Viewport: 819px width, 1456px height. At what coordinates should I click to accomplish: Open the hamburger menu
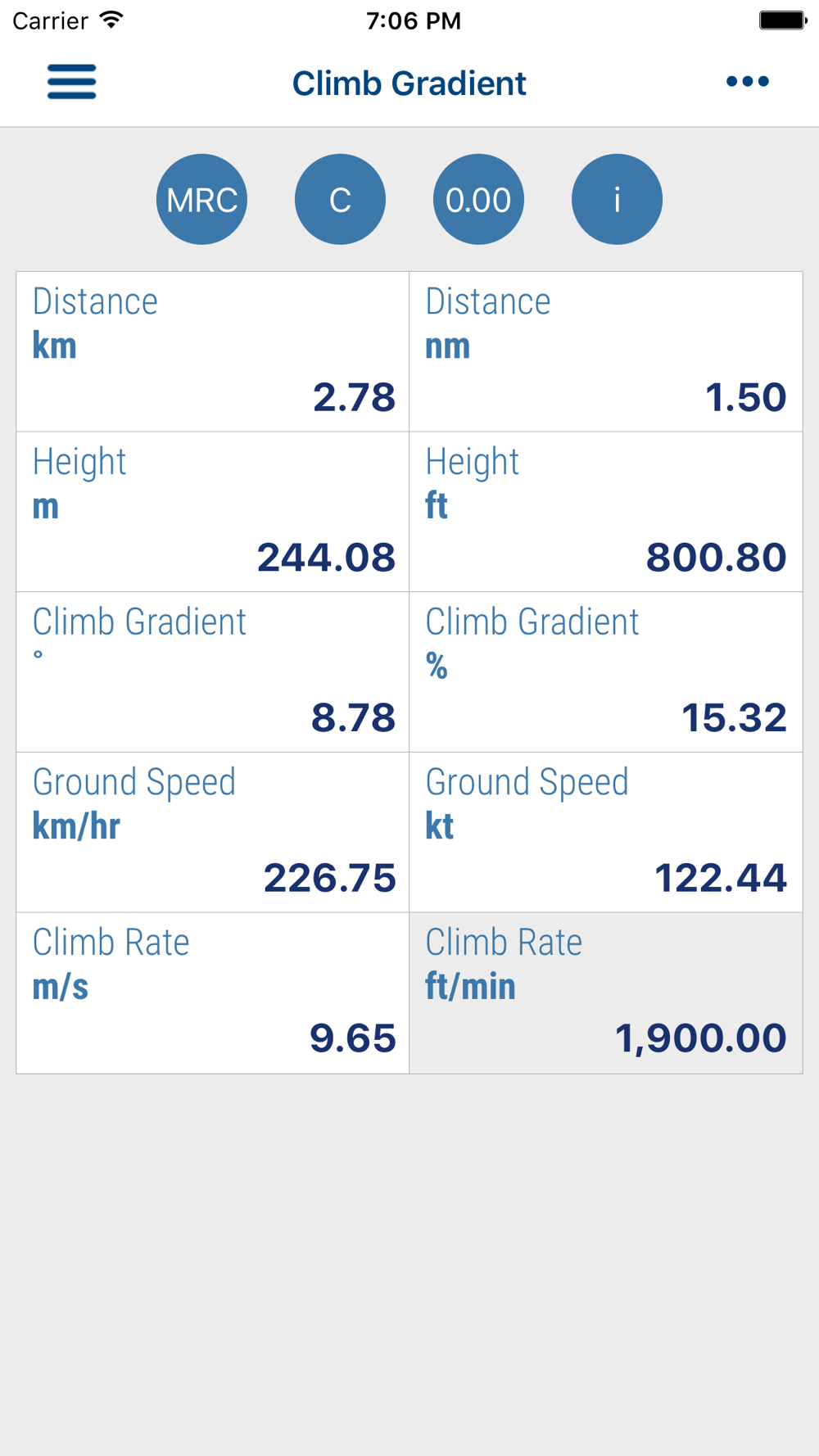pyautogui.click(x=72, y=82)
